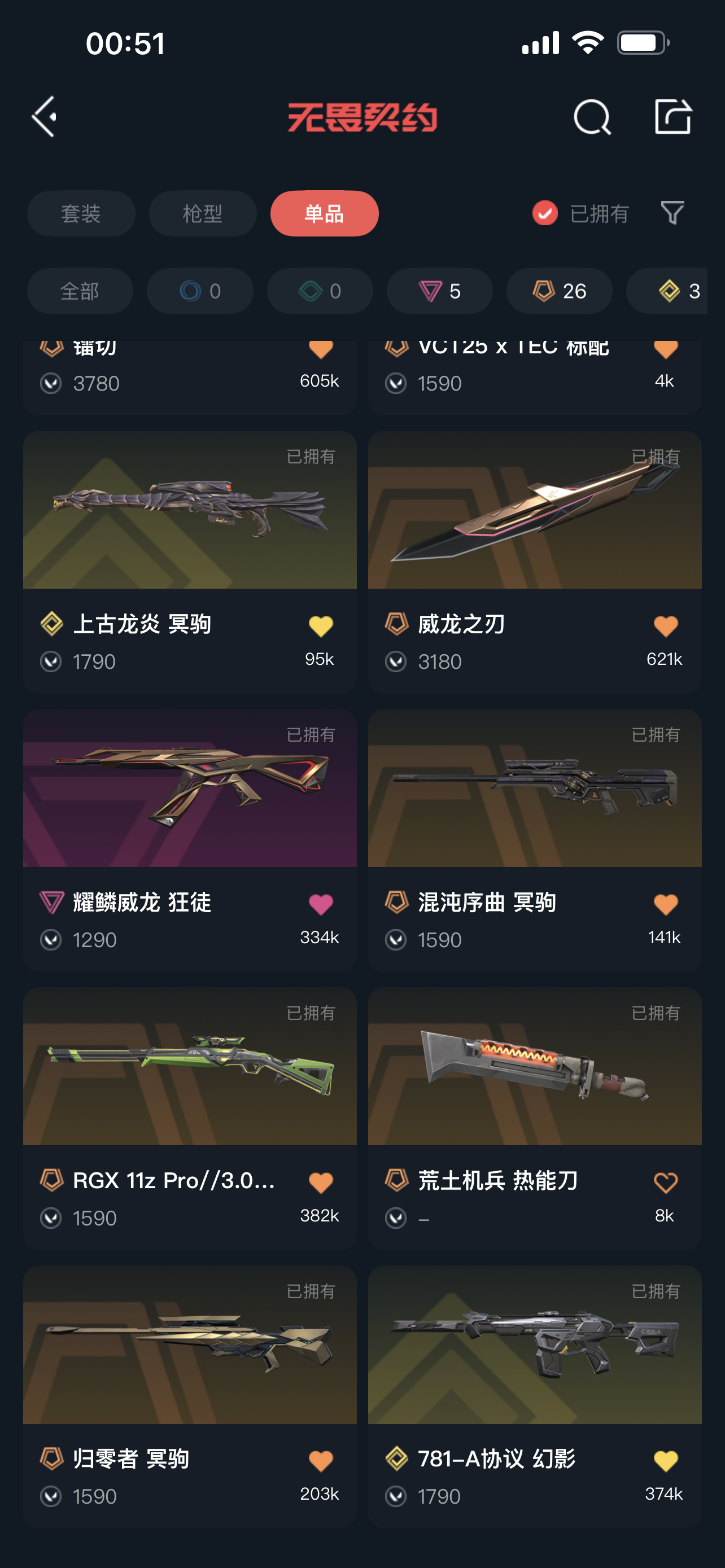
Task: Select the 单品 tab
Action: (325, 214)
